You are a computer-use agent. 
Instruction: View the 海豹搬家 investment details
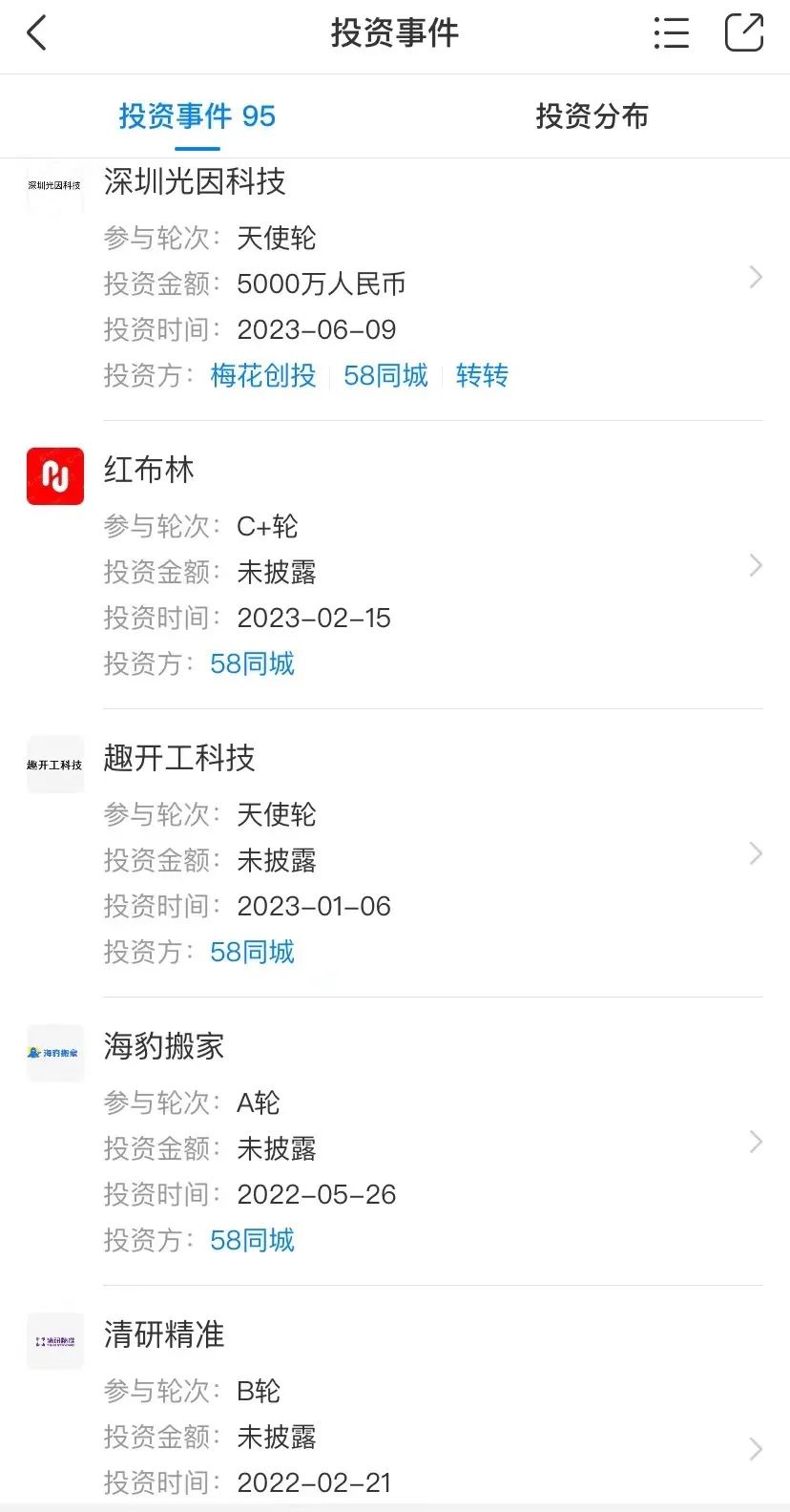point(164,1046)
